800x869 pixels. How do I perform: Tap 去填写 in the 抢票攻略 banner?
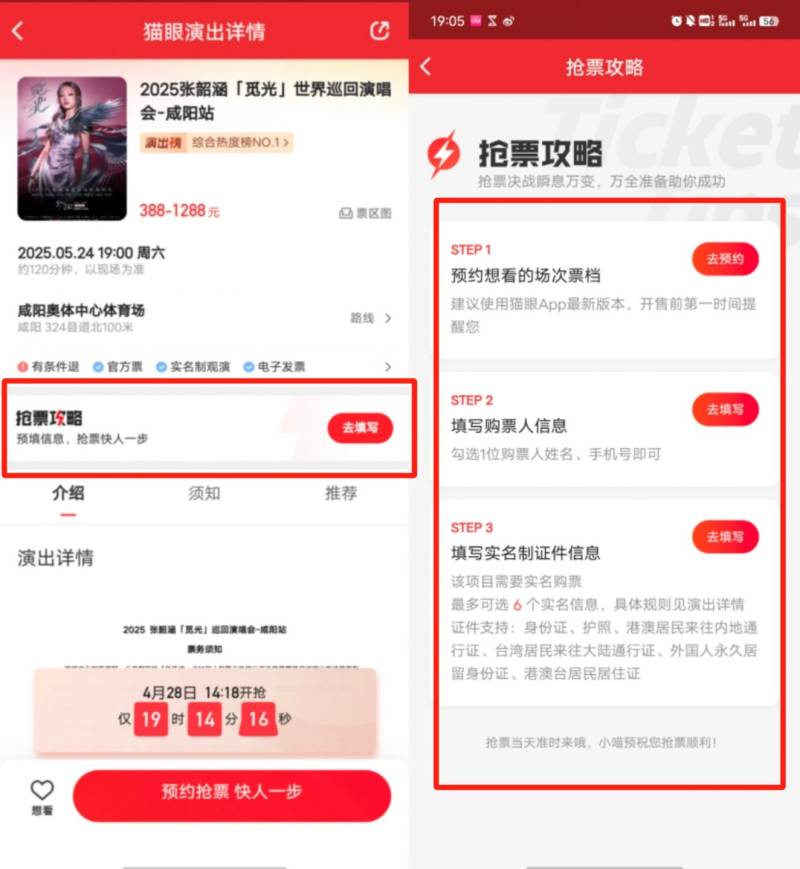click(360, 428)
